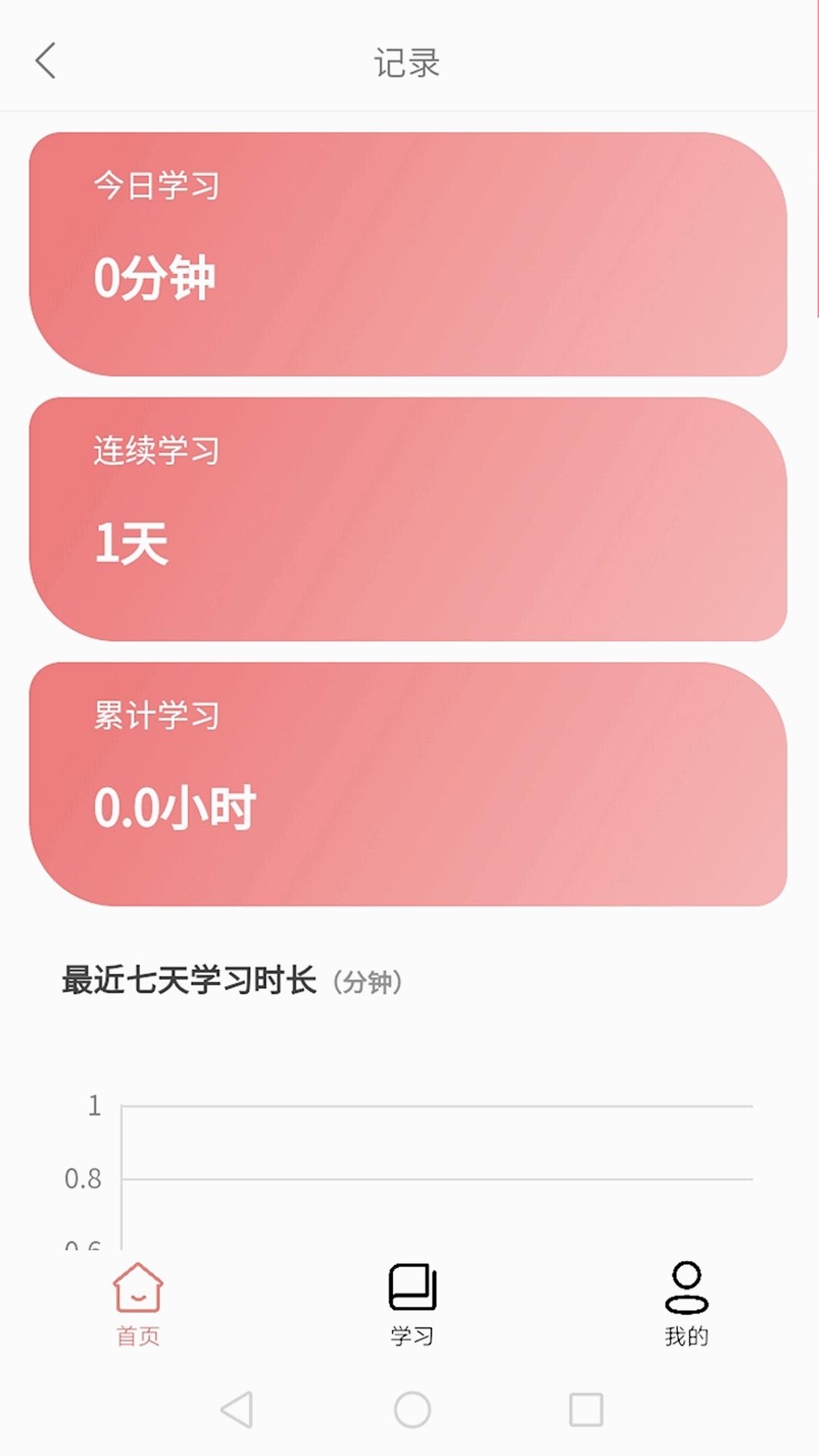Tap the 我的 profile icon in bottom navigation

tap(685, 1282)
